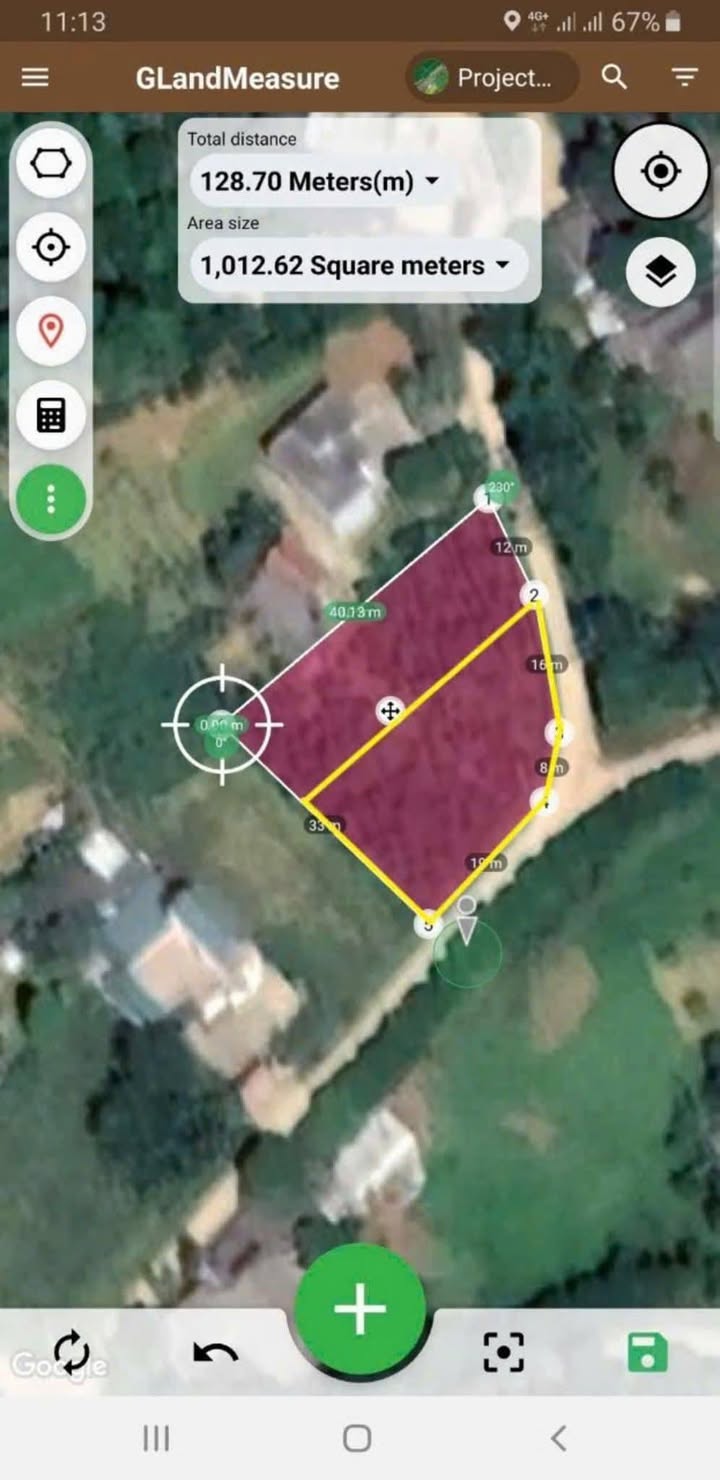Open the map layers button

click(660, 271)
